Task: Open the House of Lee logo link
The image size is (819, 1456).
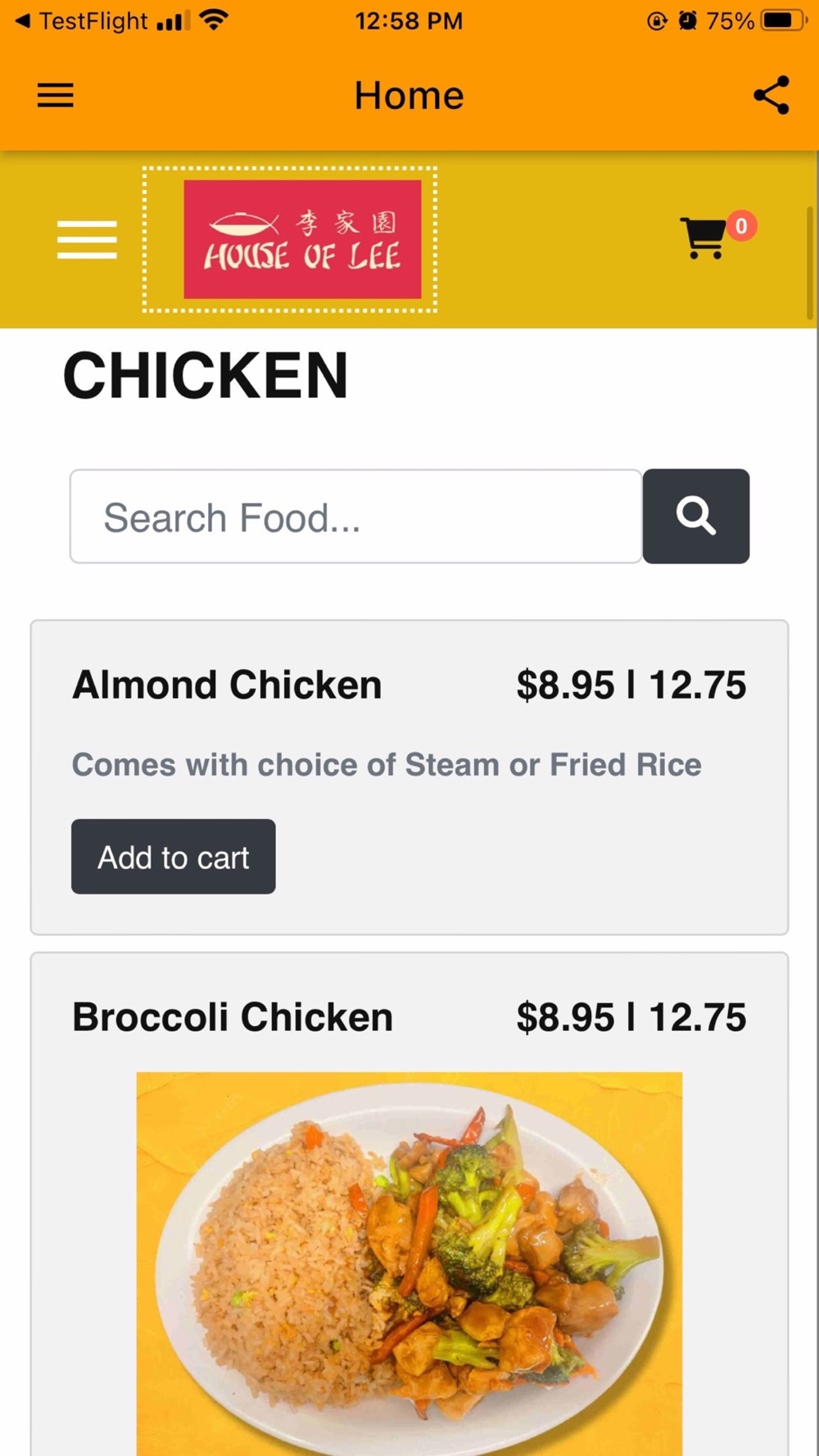Action: point(302,239)
